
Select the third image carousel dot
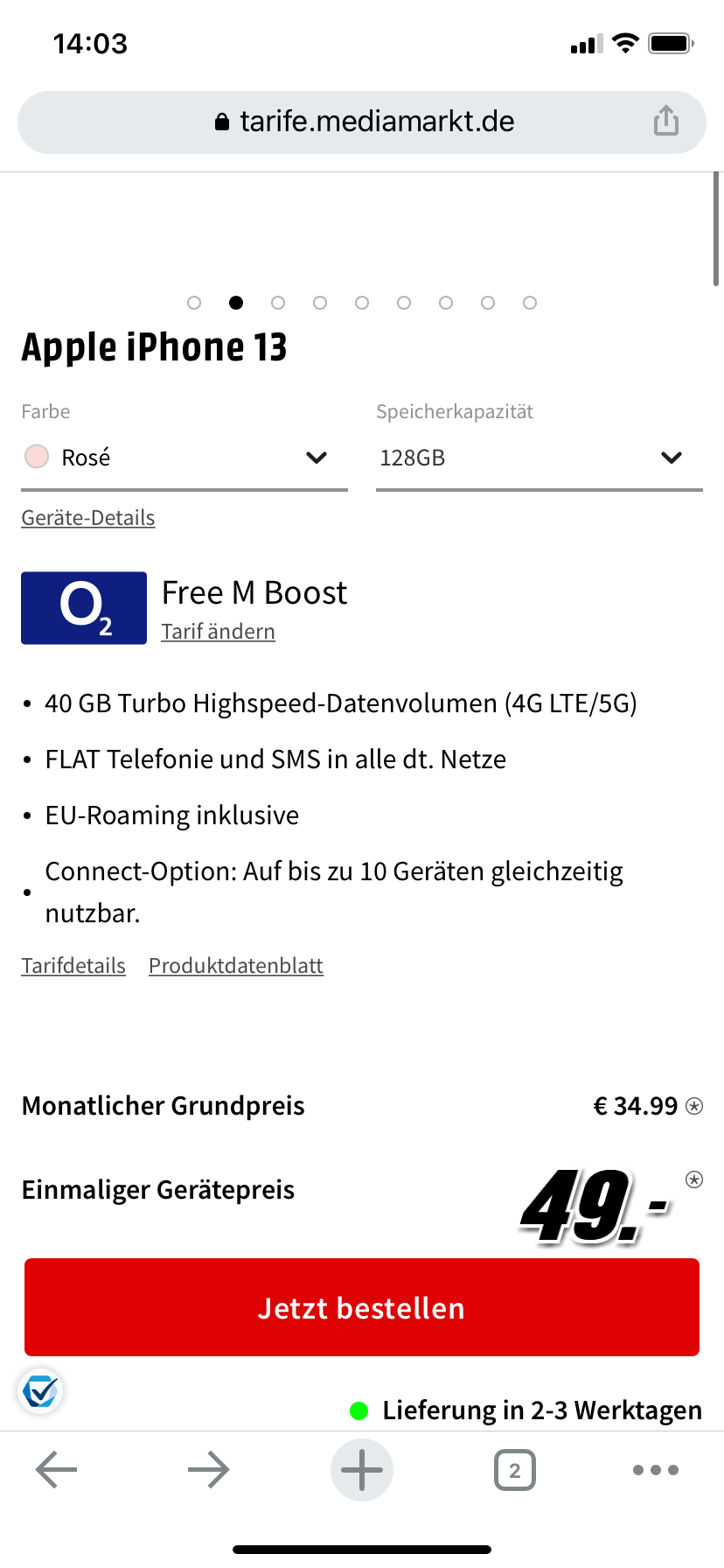278,303
